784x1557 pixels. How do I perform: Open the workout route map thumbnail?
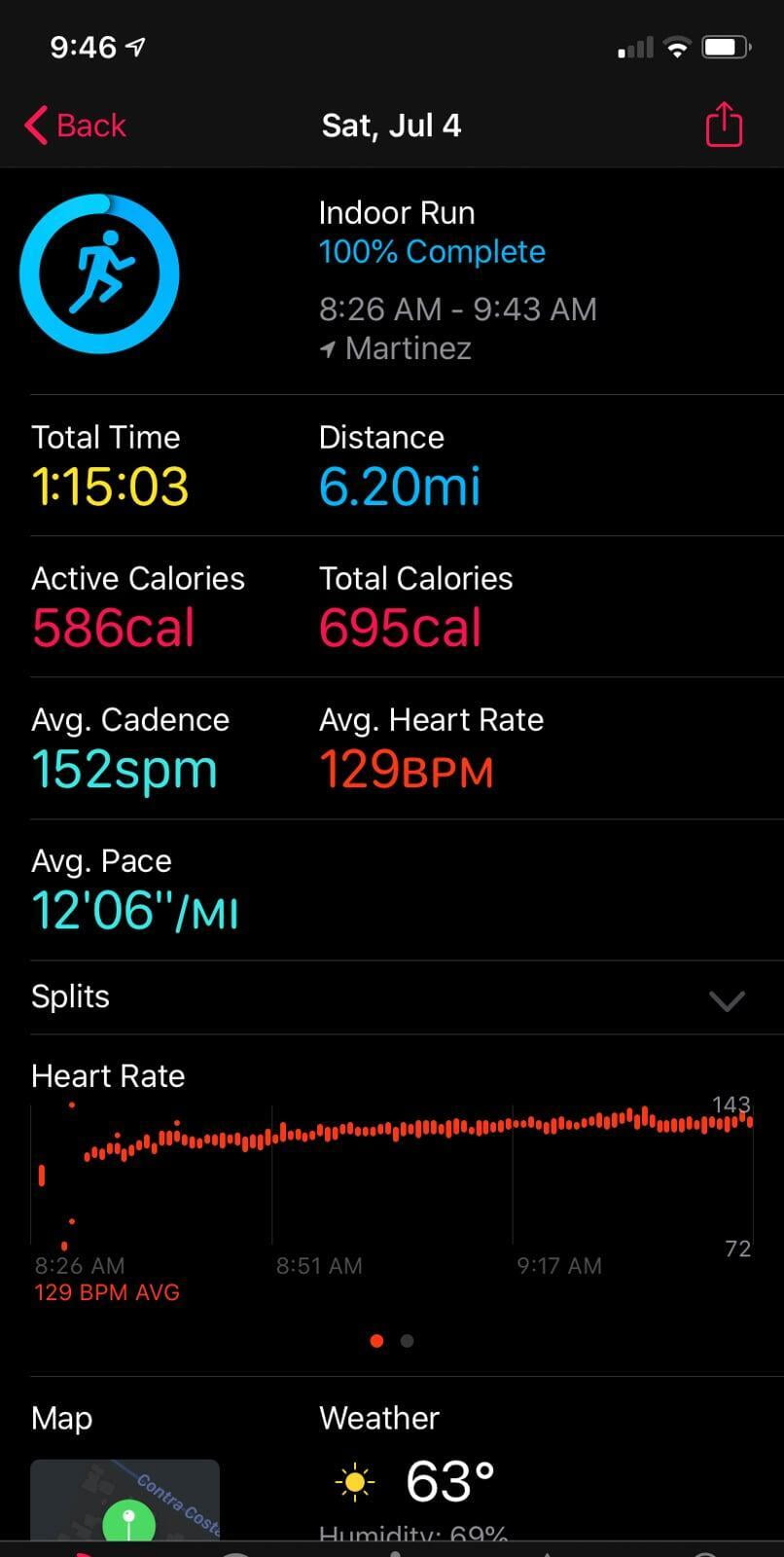coord(125,1501)
